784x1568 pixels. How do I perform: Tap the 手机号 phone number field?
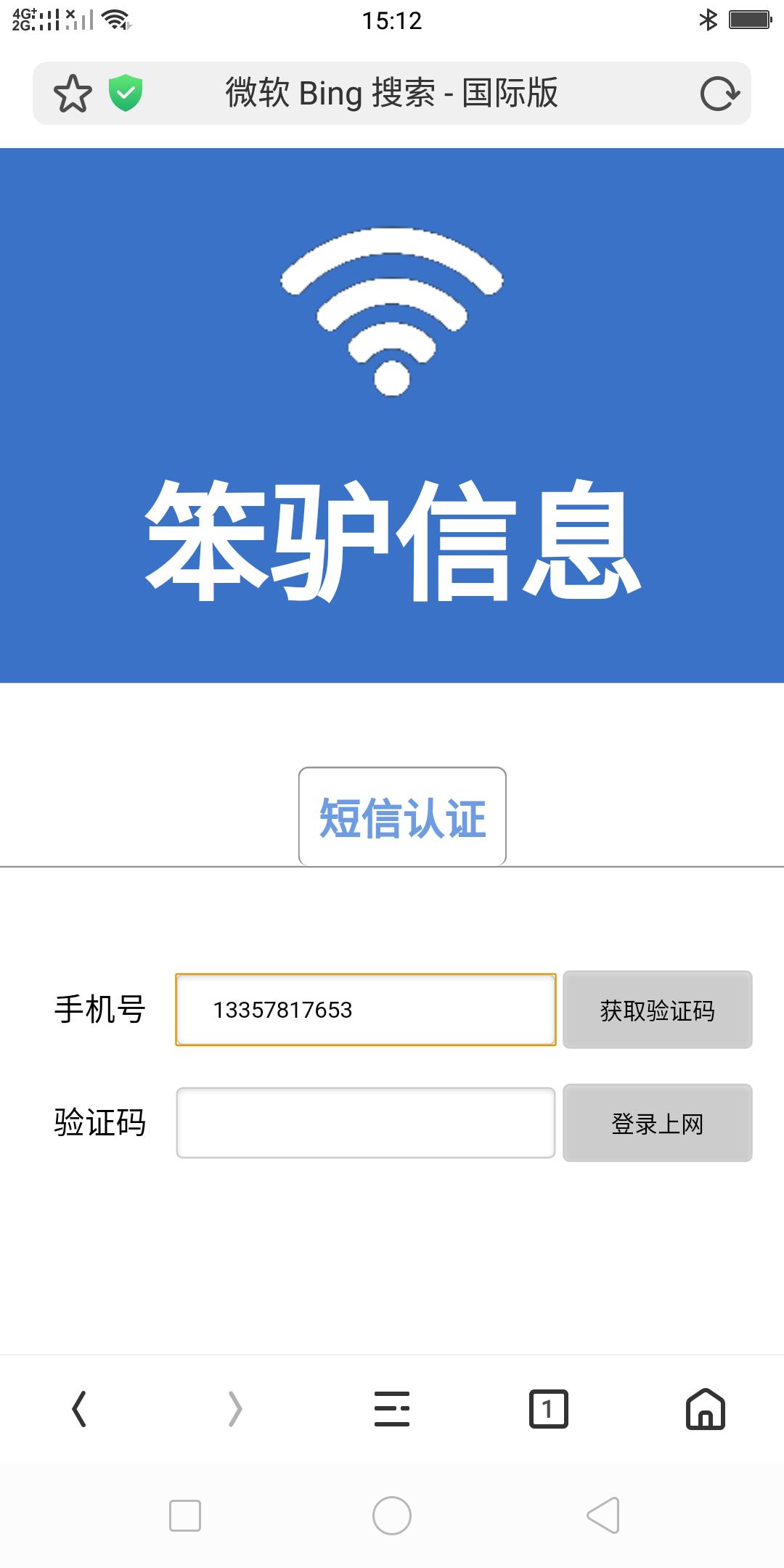(366, 1010)
